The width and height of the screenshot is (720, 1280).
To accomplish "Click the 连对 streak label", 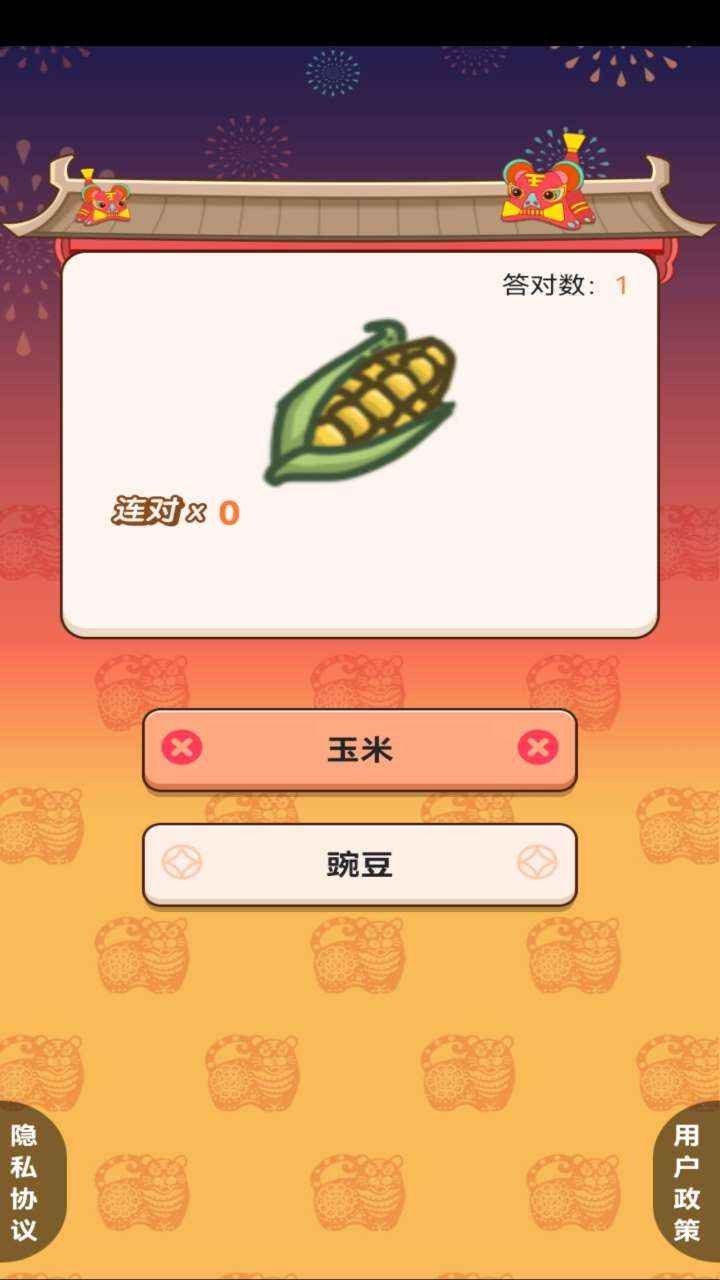I will coord(147,512).
